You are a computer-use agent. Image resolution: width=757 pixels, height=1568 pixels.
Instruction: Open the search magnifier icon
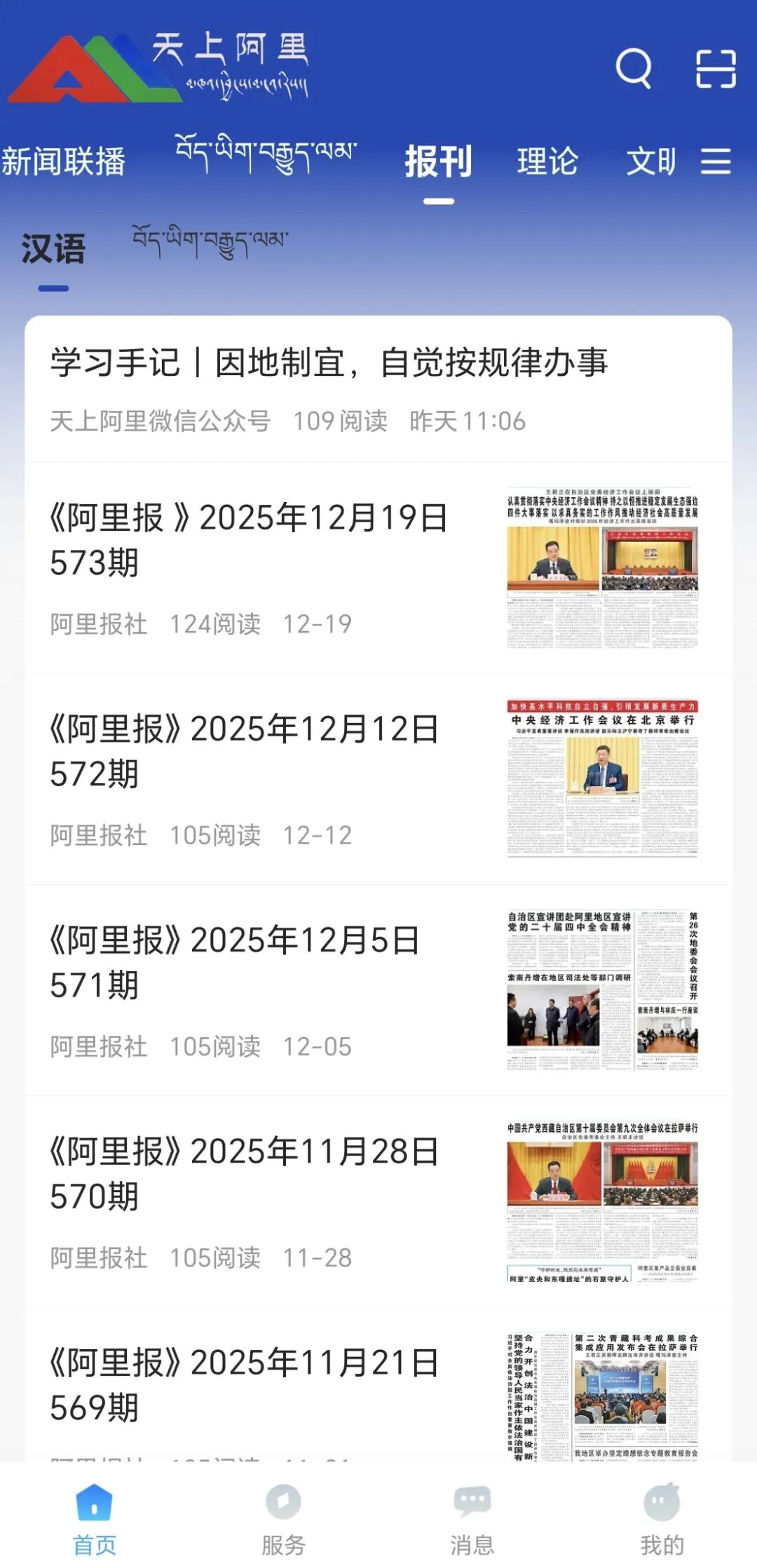tap(634, 69)
